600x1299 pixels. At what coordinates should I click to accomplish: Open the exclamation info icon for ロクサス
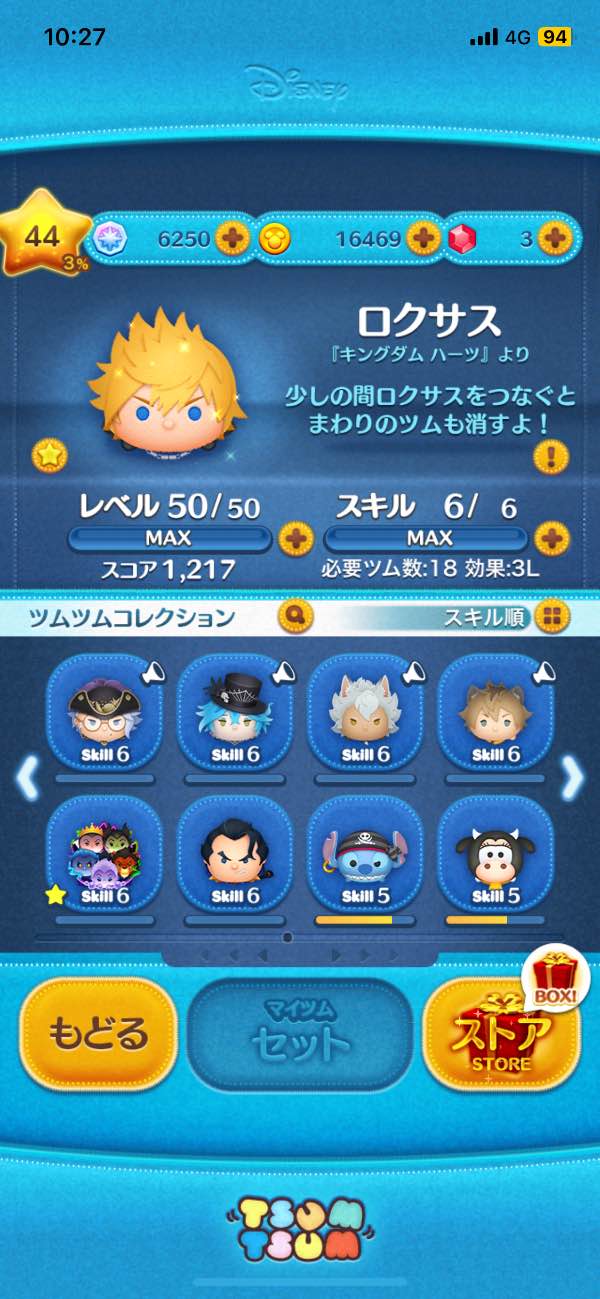[x=551, y=458]
